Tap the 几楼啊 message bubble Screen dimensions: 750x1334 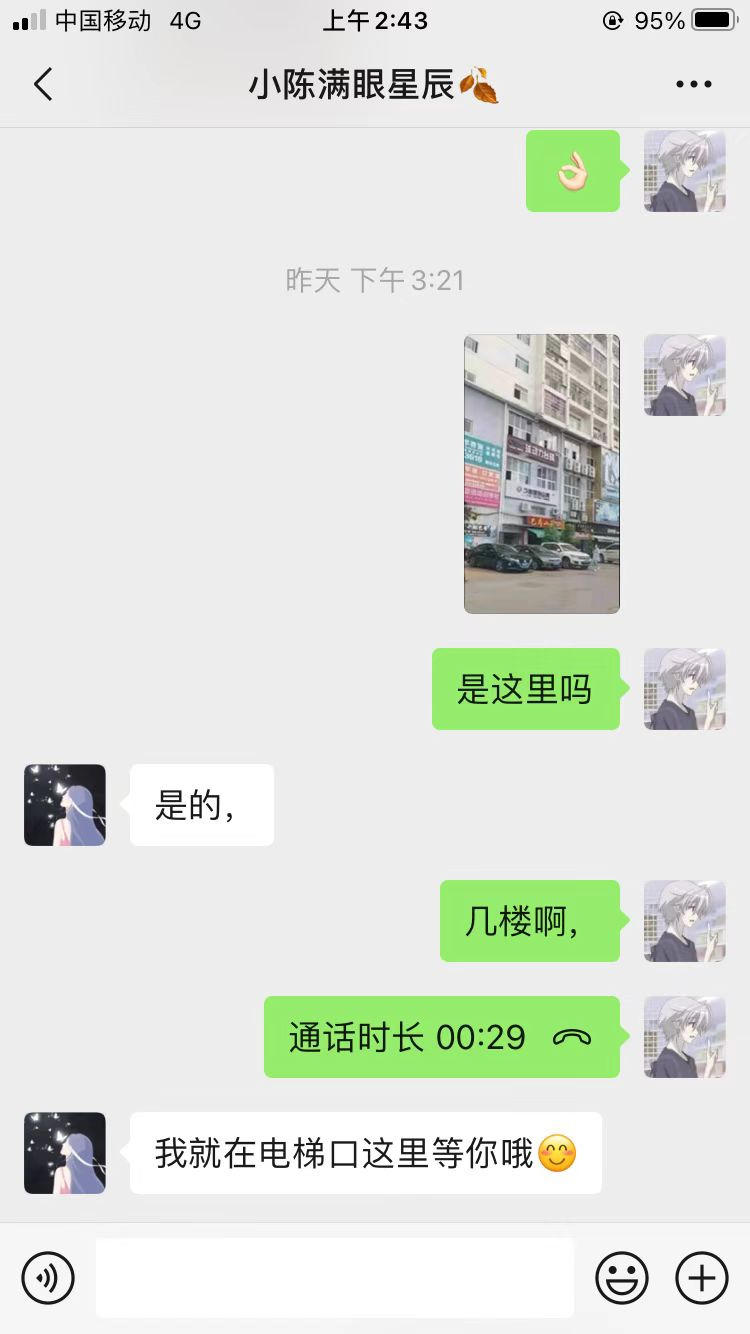coord(530,921)
